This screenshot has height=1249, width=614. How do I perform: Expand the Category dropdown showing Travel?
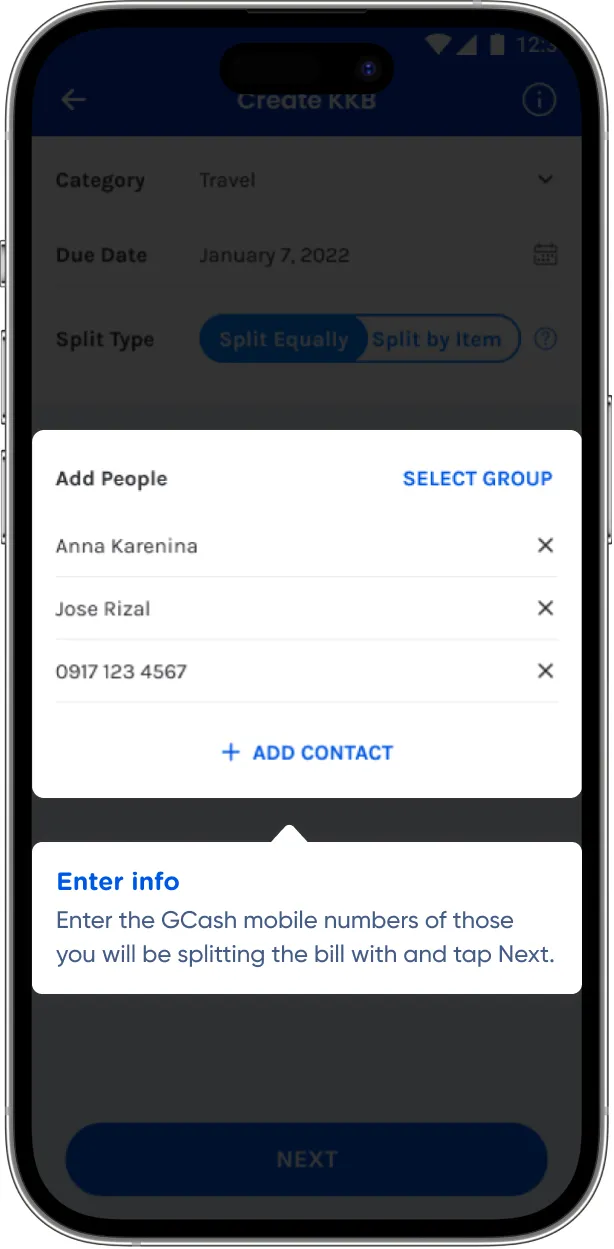click(545, 180)
